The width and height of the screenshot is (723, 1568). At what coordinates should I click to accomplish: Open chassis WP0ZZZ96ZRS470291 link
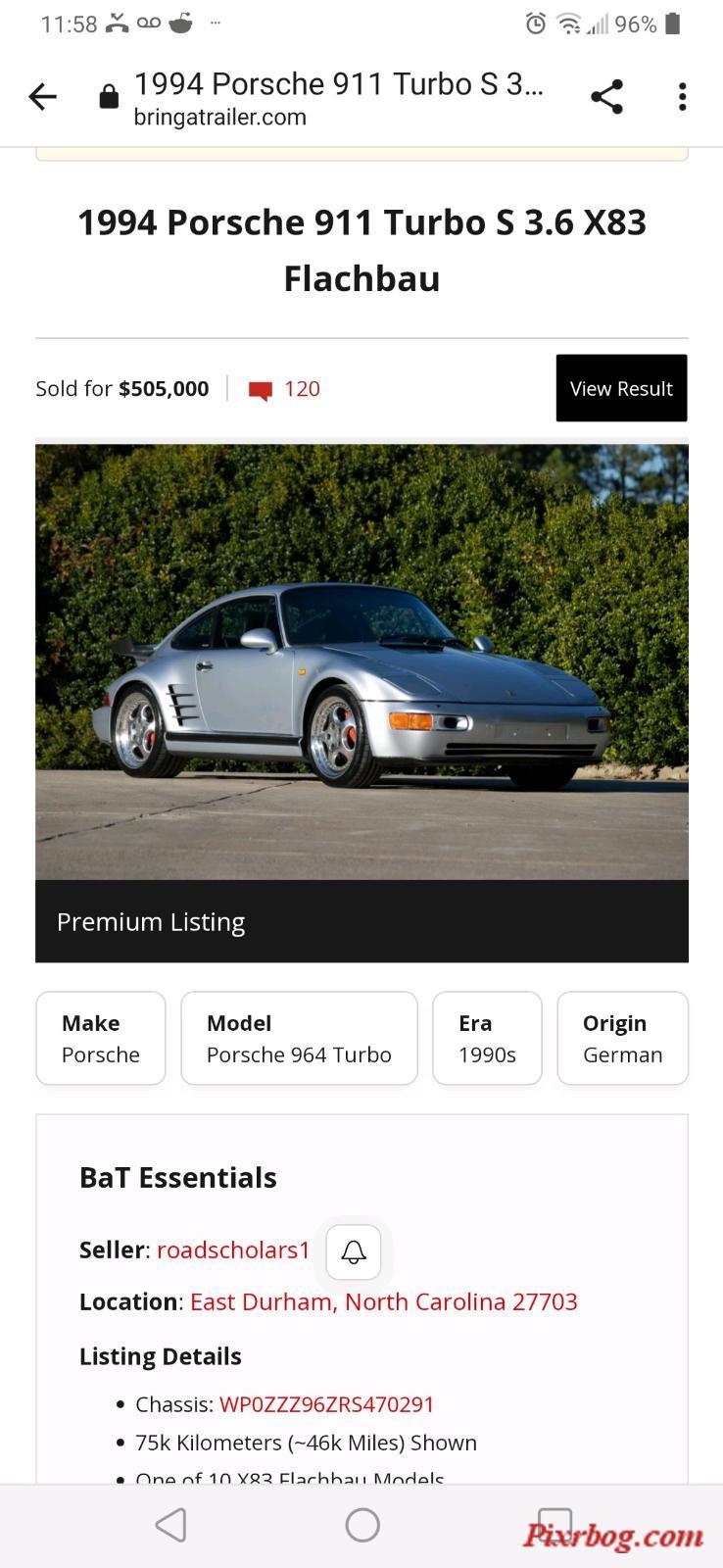(x=326, y=1404)
